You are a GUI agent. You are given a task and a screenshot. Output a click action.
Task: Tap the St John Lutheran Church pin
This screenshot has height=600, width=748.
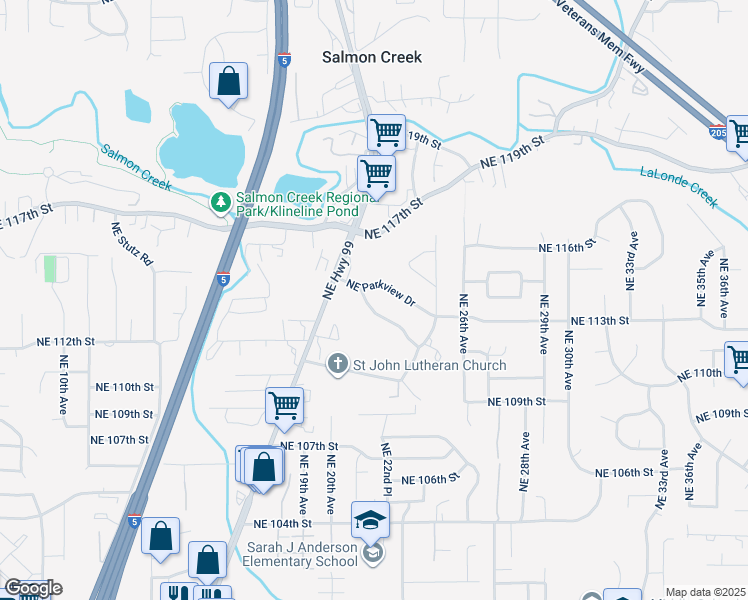tap(338, 365)
